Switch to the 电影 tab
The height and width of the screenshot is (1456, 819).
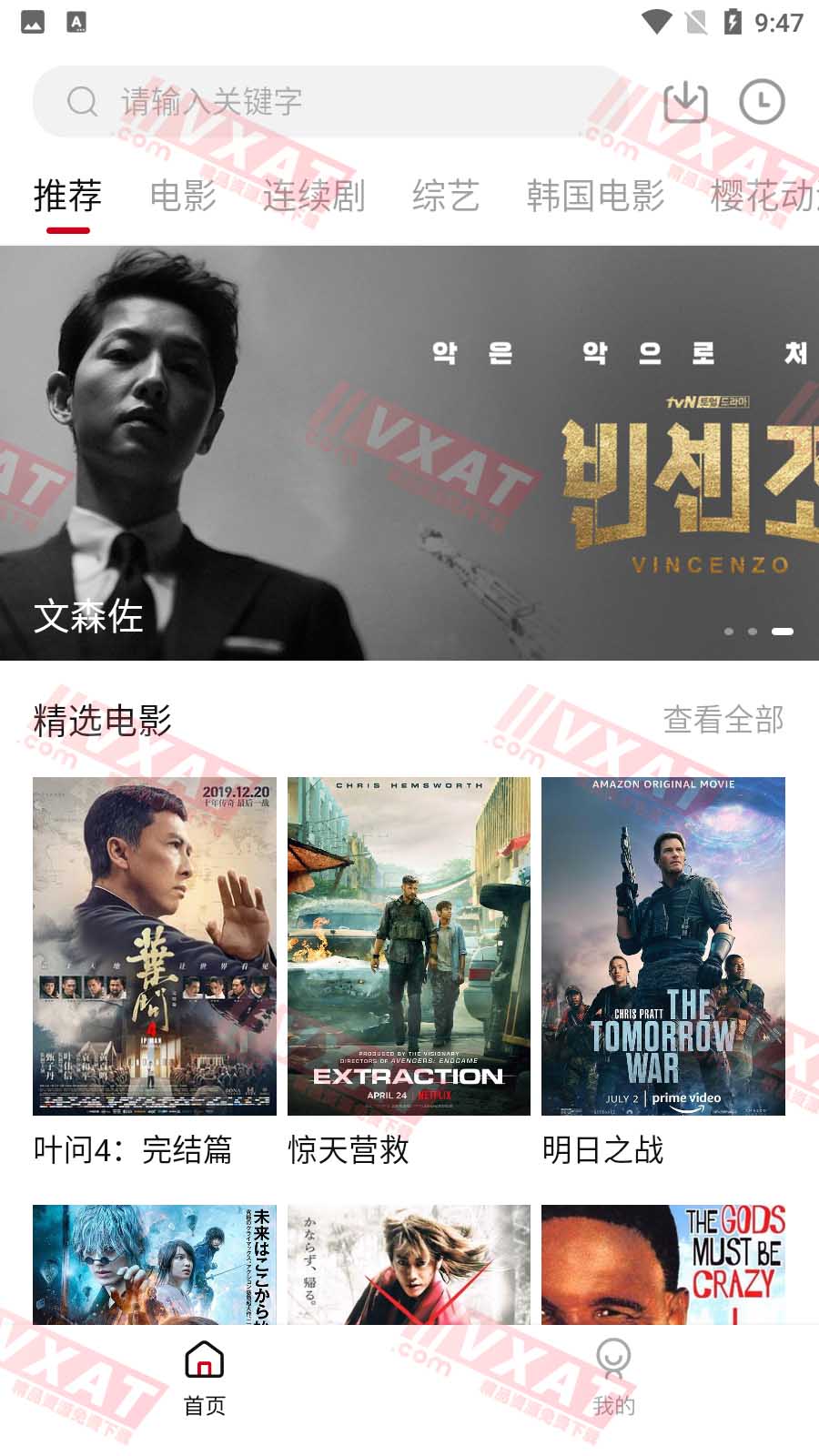click(183, 196)
